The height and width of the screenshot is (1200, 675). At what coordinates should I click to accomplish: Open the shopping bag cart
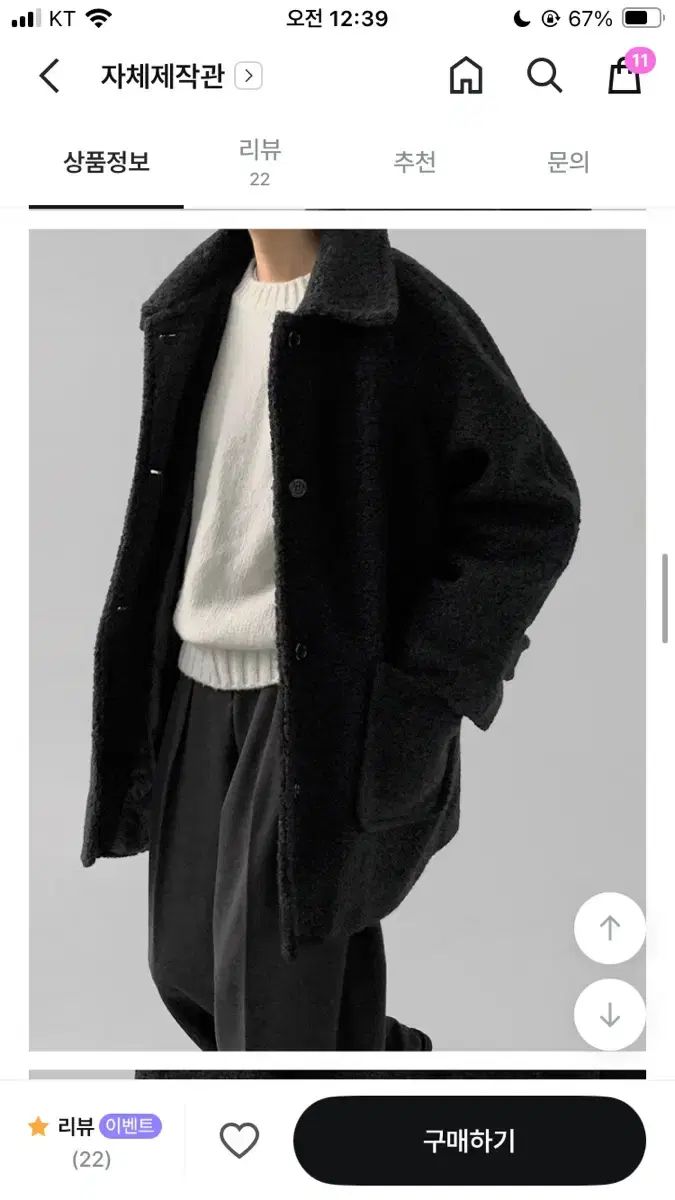[626, 74]
